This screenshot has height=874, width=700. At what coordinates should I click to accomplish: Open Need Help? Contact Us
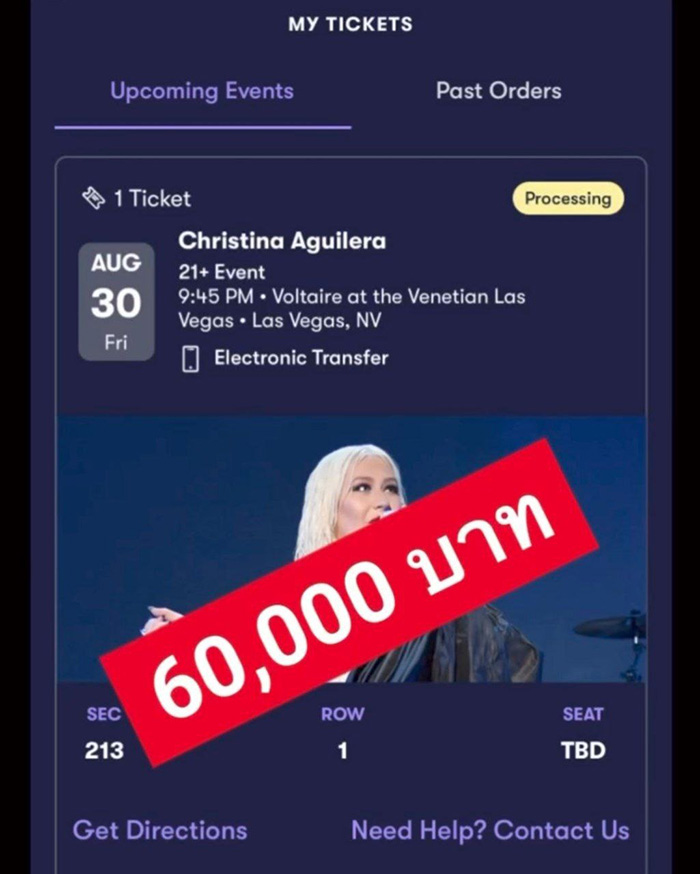pos(490,830)
